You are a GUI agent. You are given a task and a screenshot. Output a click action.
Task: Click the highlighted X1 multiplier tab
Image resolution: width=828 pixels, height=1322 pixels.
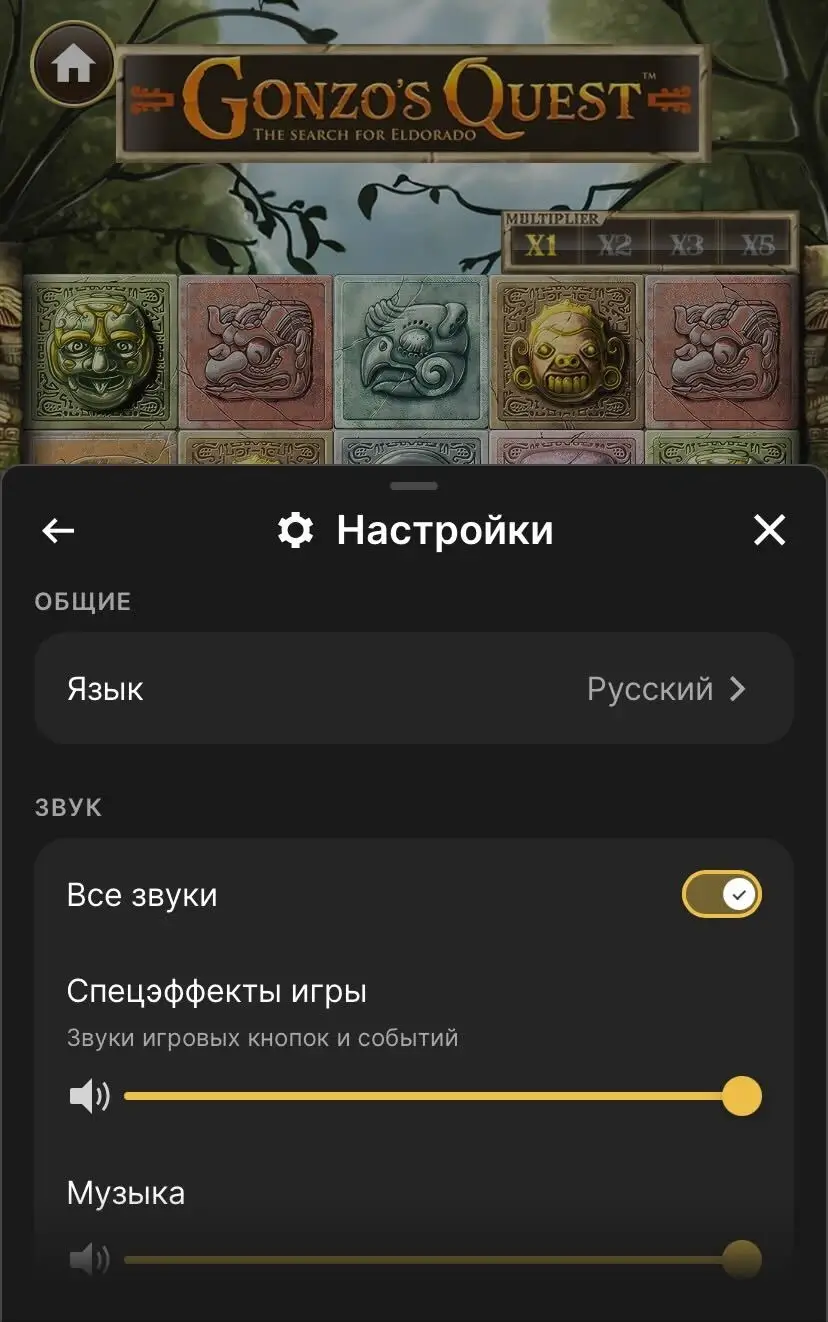pos(540,242)
